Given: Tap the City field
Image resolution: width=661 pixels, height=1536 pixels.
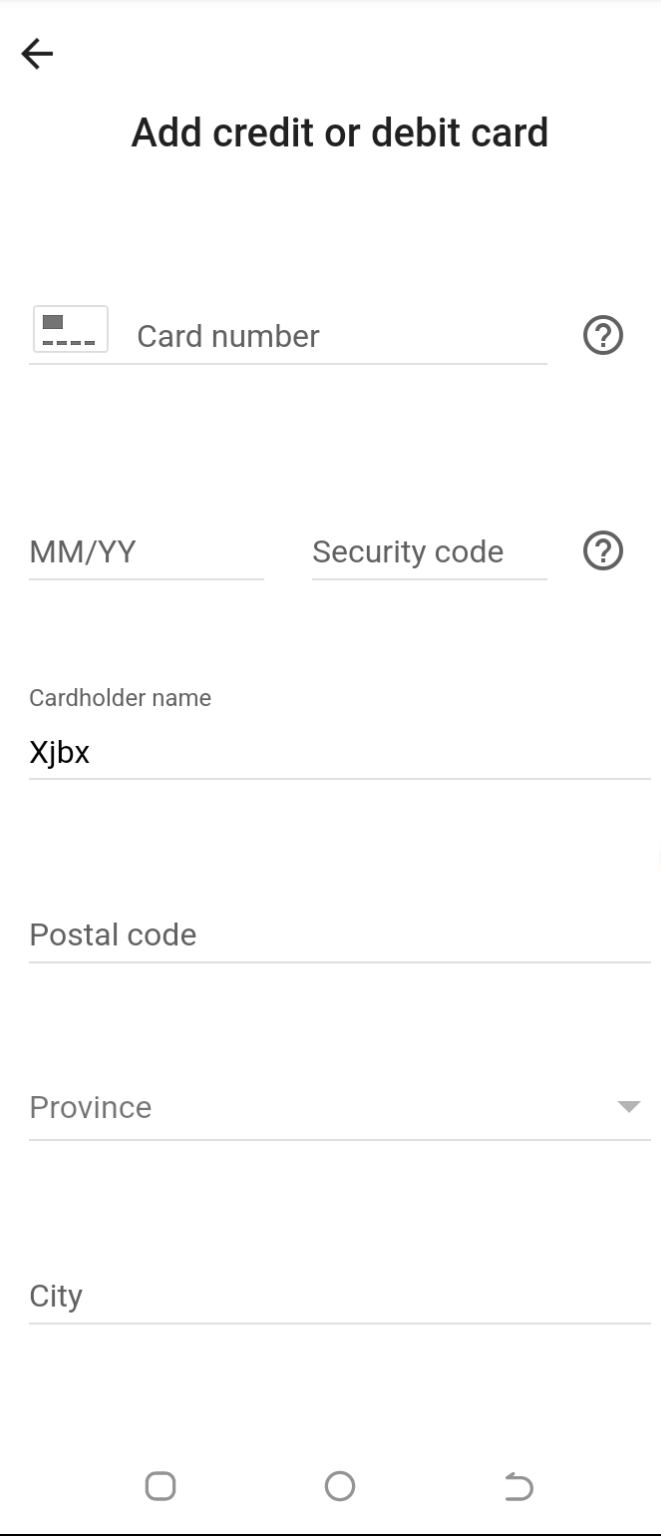Looking at the screenshot, I should (338, 1296).
